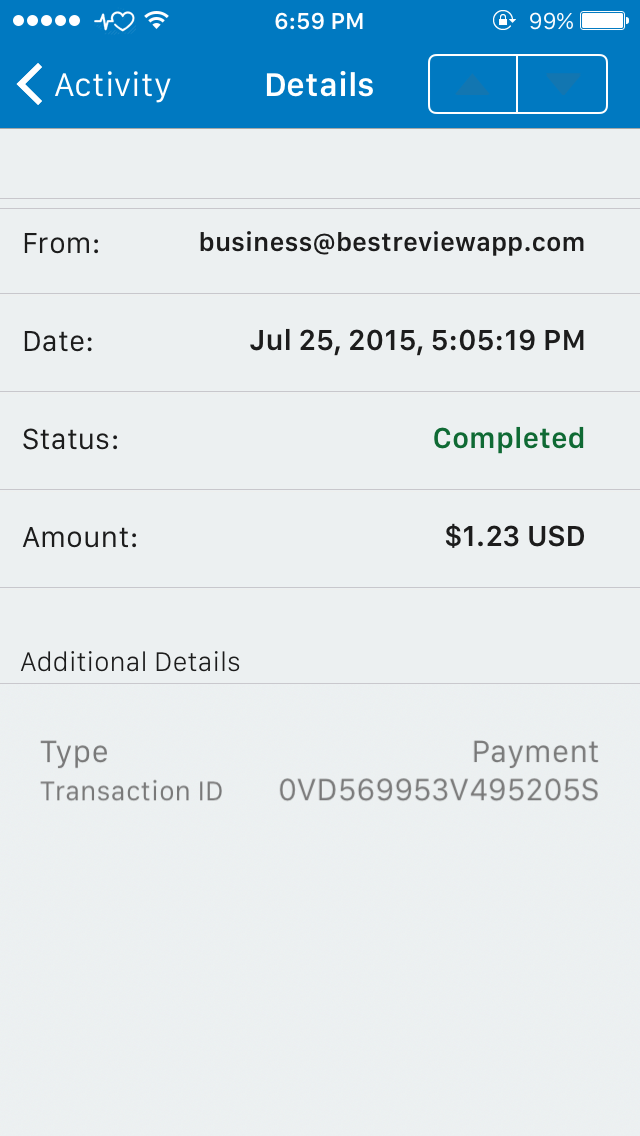640x1136 pixels.
Task: Go back to Activity
Action: (94, 85)
